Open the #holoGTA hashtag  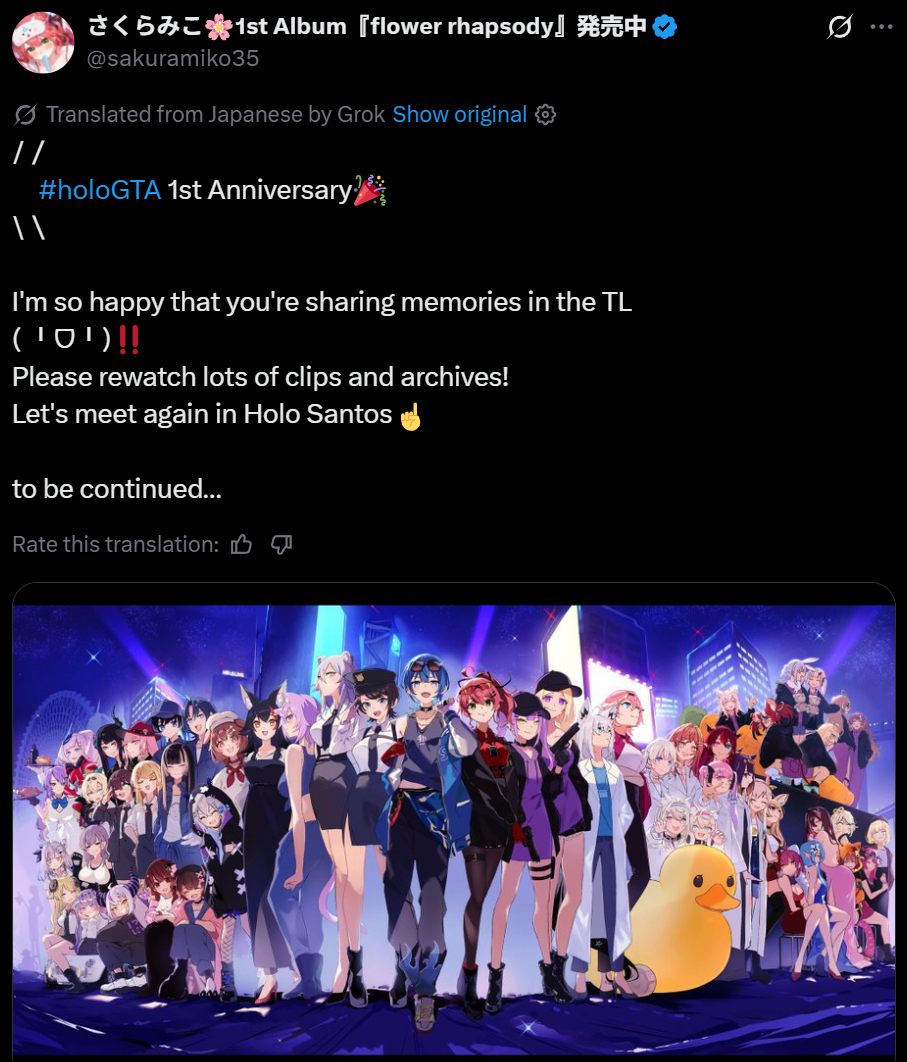click(x=99, y=189)
